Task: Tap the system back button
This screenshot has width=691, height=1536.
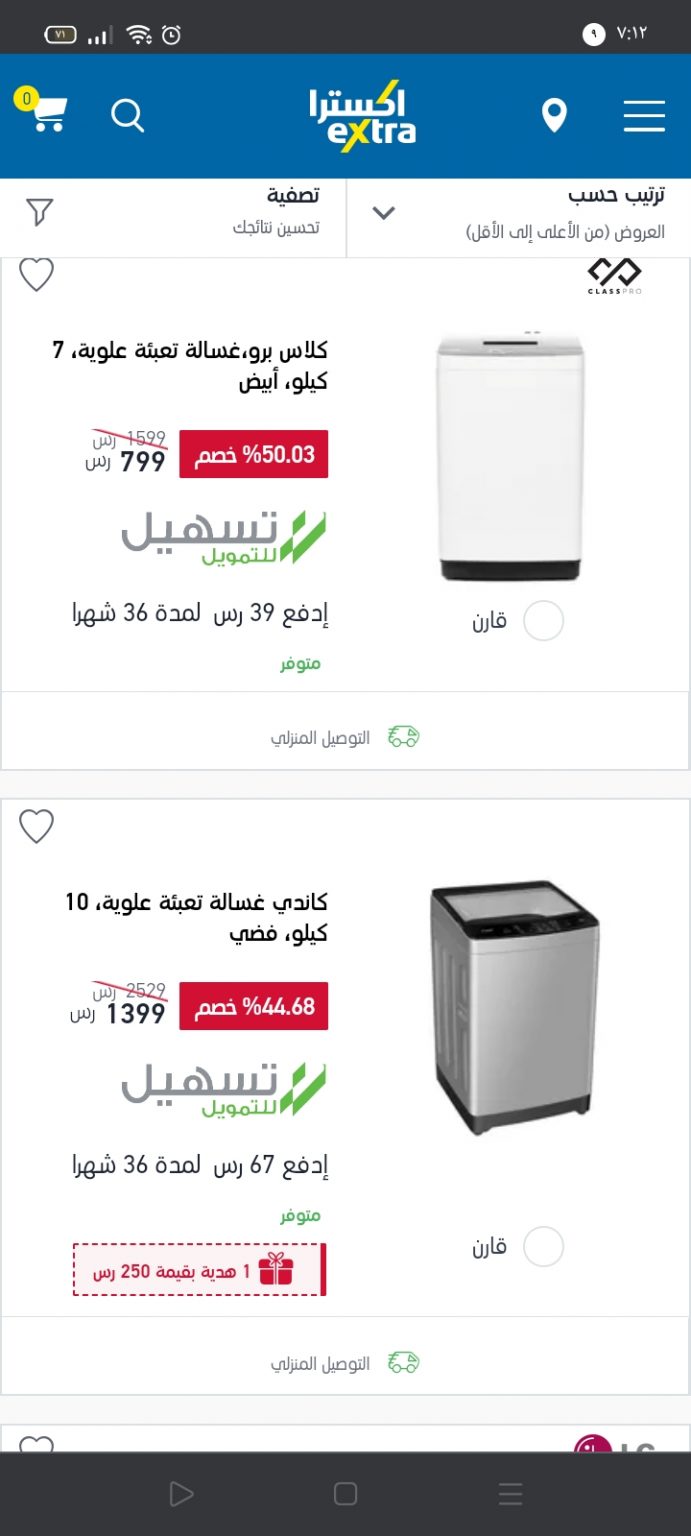Action: tap(181, 1494)
